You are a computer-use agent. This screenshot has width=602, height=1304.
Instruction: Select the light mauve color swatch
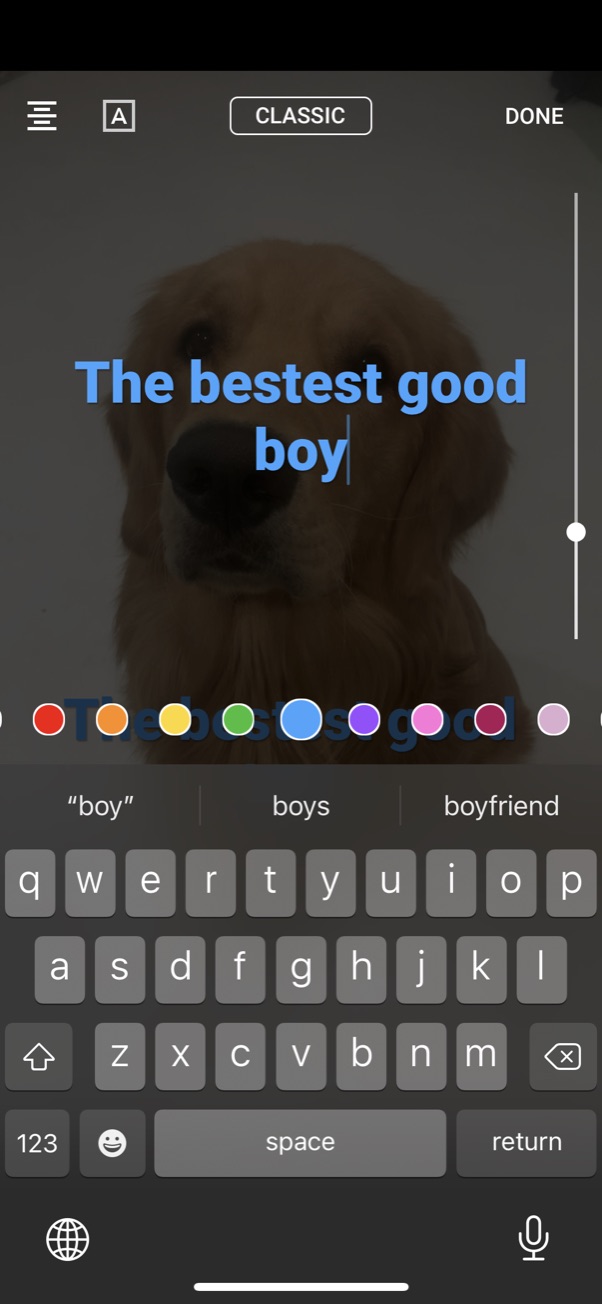(553, 719)
